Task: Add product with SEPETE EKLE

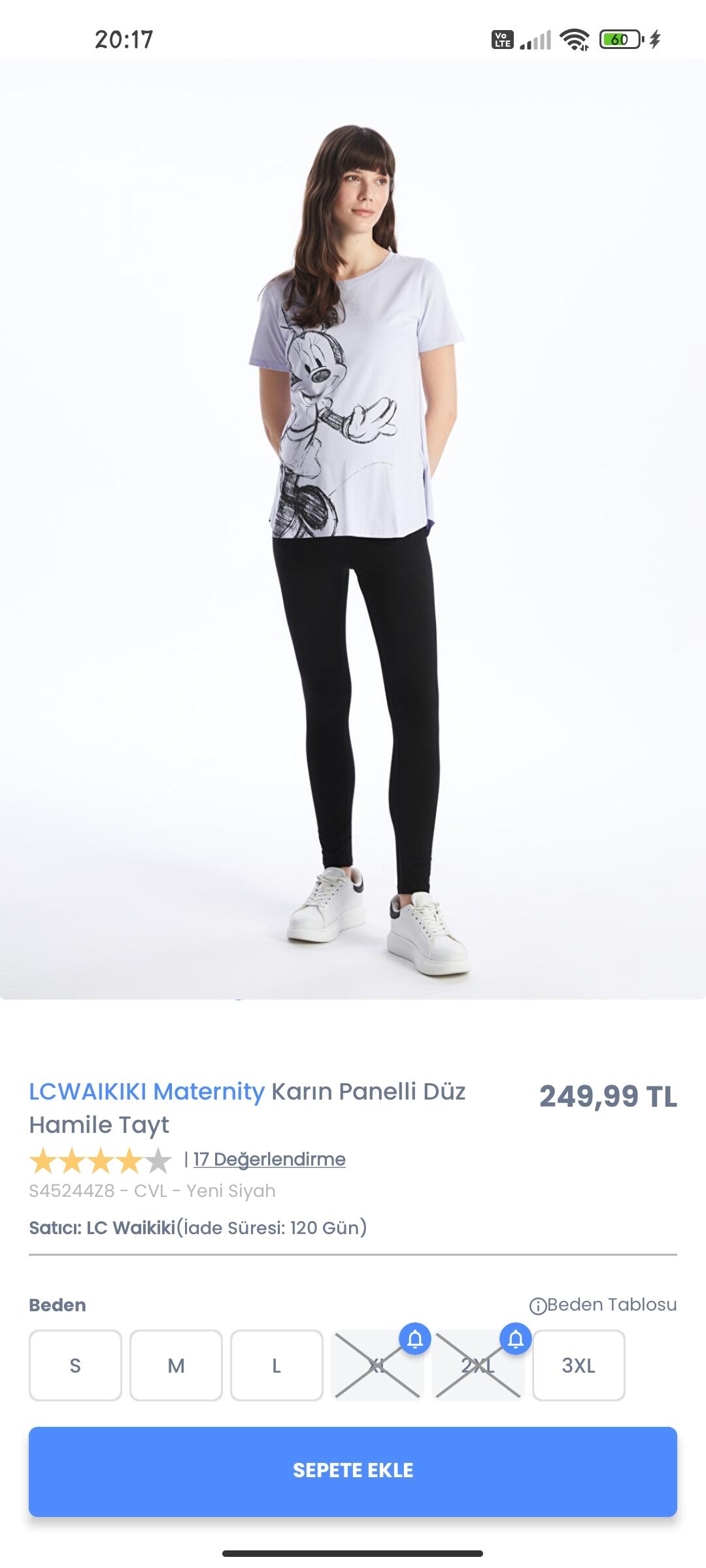Action: (353, 1471)
